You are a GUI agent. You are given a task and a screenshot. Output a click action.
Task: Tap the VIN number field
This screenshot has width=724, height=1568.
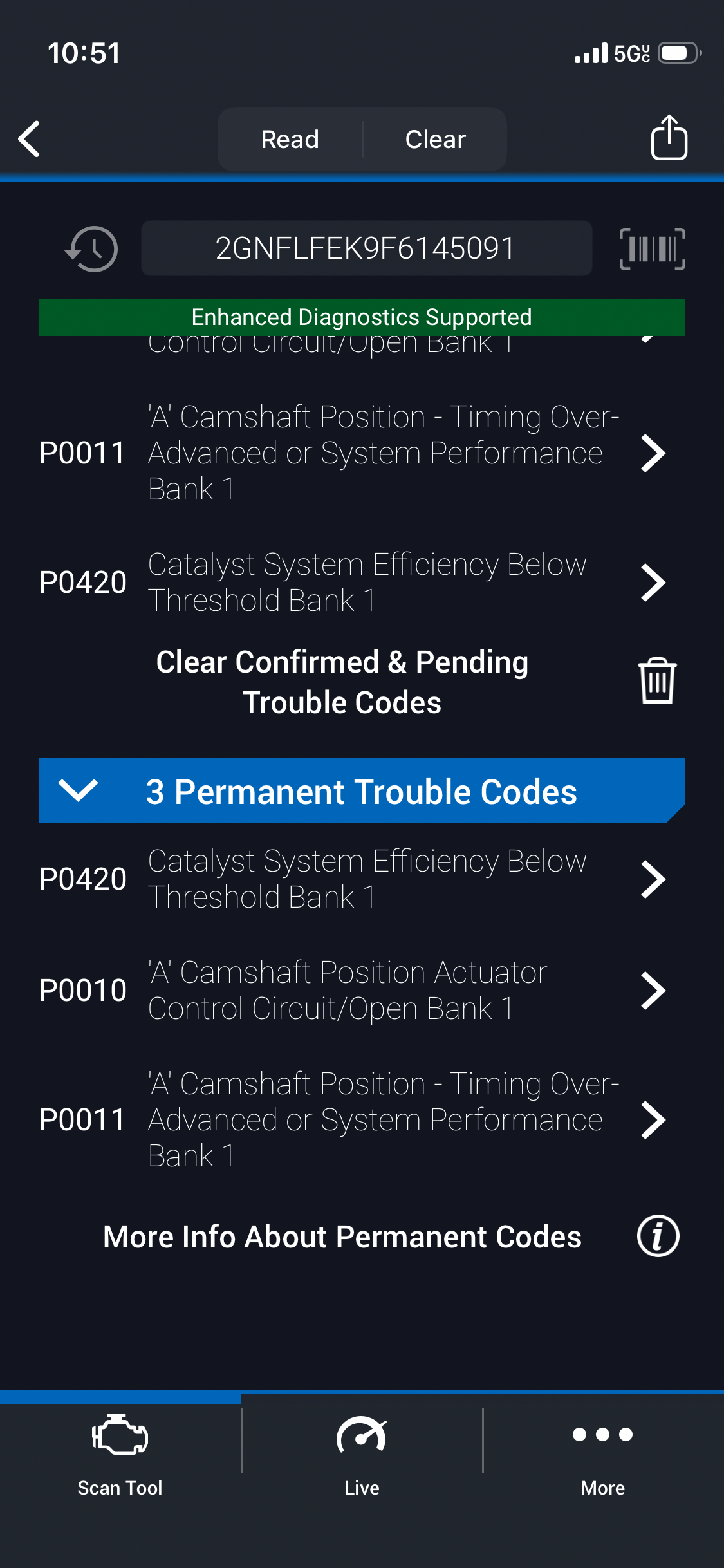point(366,248)
